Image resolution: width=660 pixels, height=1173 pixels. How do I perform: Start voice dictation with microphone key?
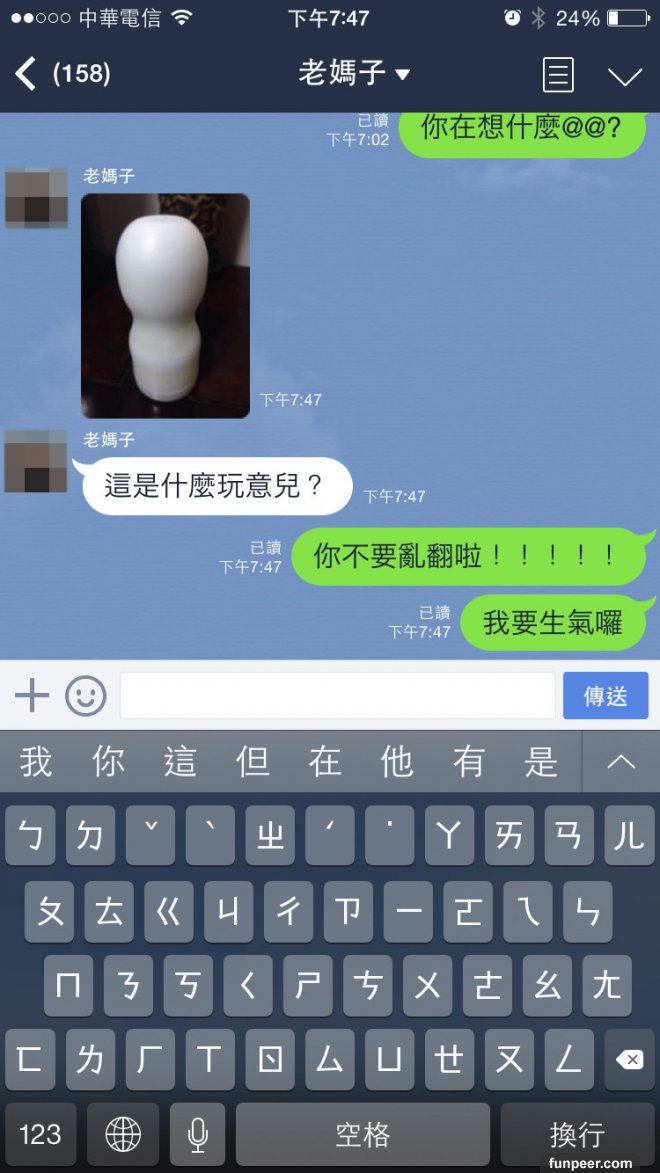(x=198, y=1134)
